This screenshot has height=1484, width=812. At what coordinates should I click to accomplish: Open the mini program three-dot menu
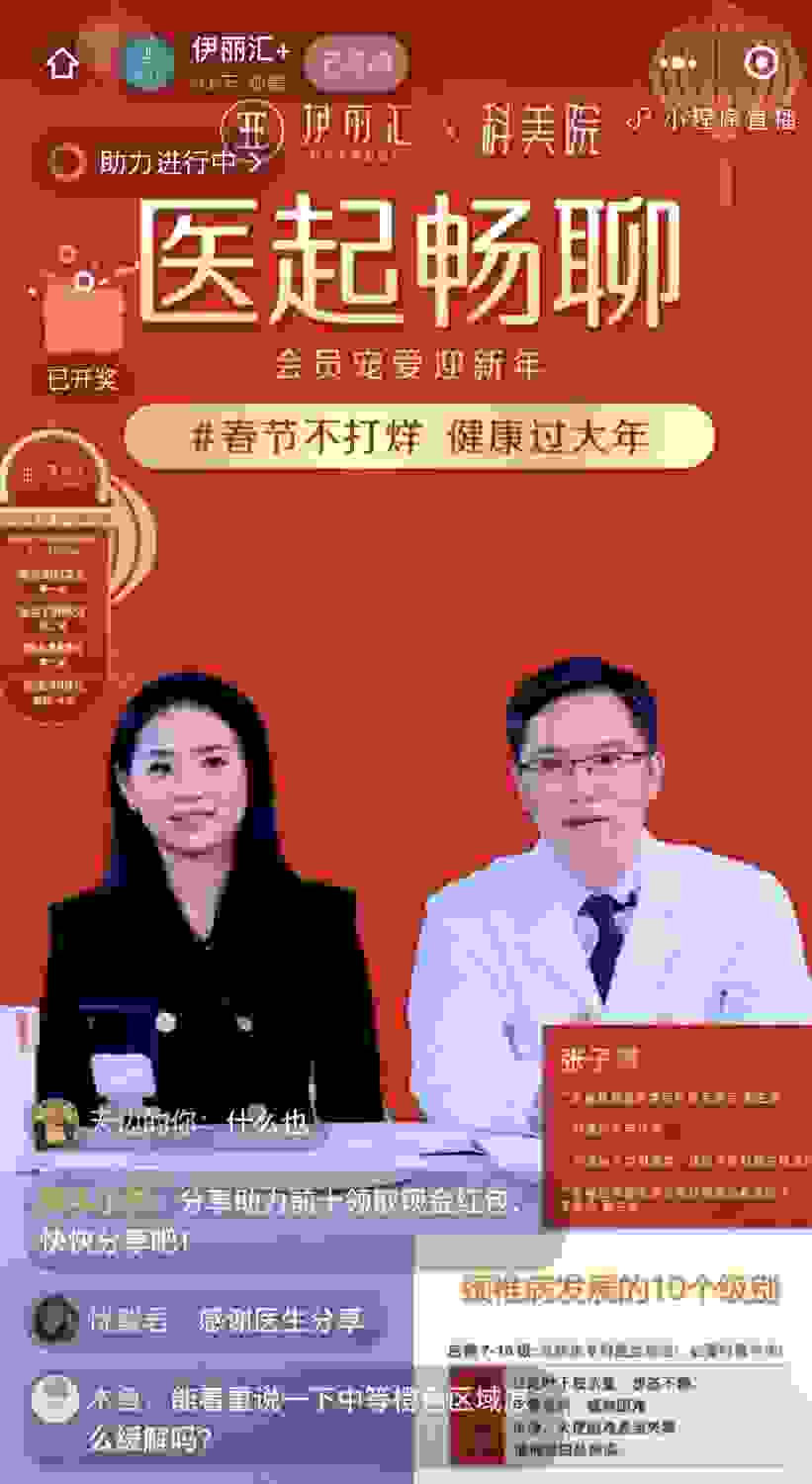(678, 63)
